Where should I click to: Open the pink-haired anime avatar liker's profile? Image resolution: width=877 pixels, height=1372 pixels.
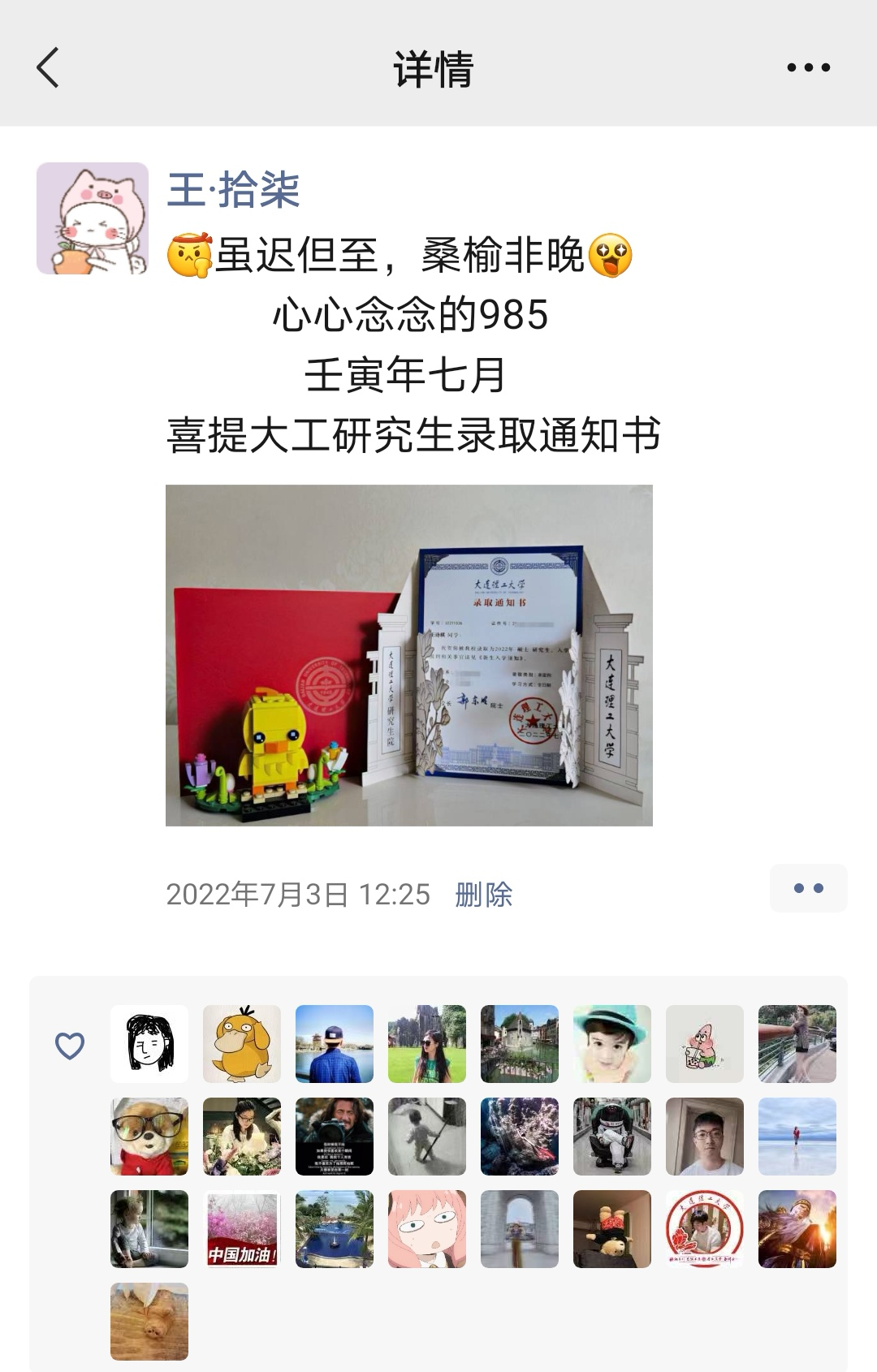coord(427,1229)
